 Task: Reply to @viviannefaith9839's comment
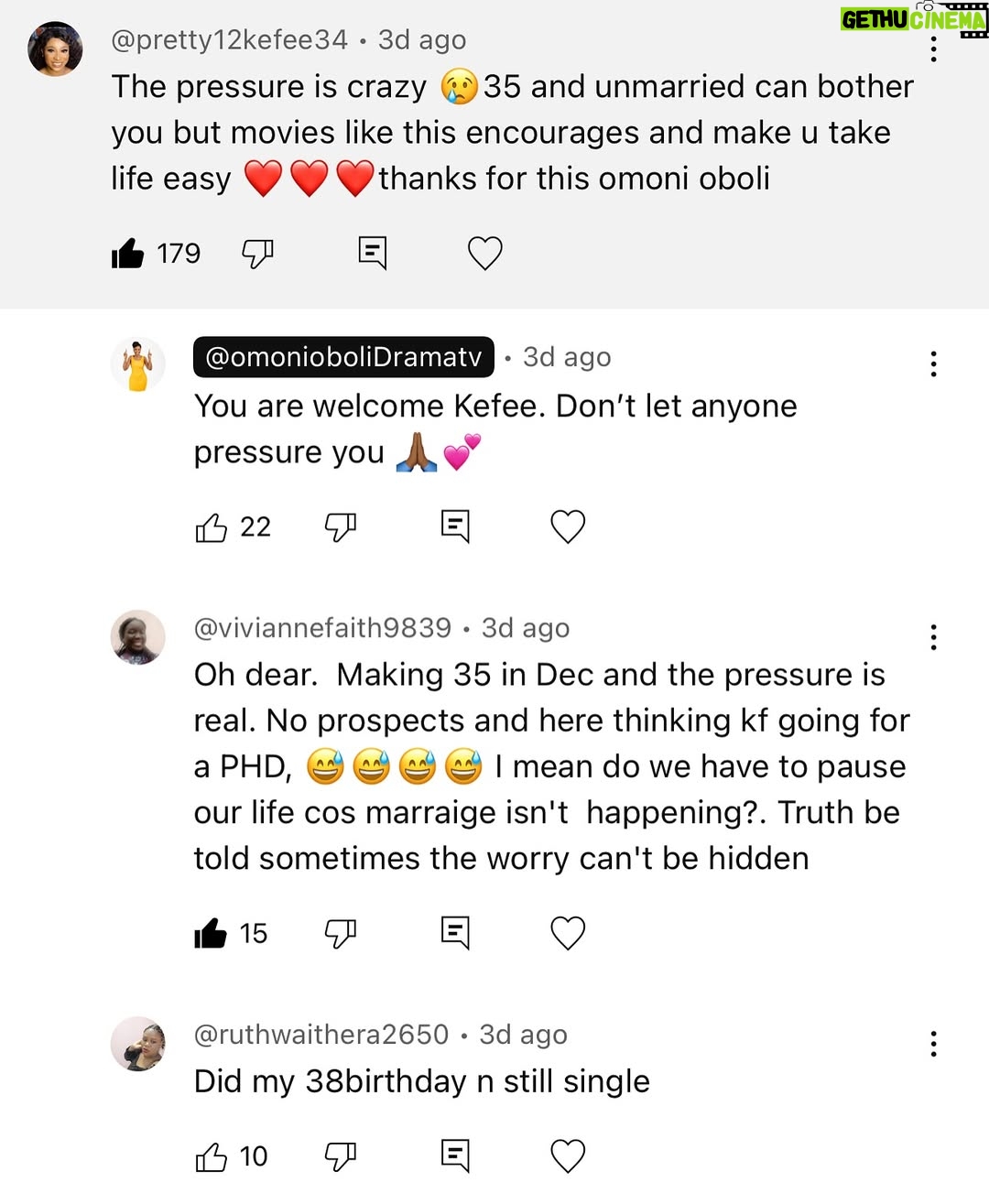(x=455, y=933)
